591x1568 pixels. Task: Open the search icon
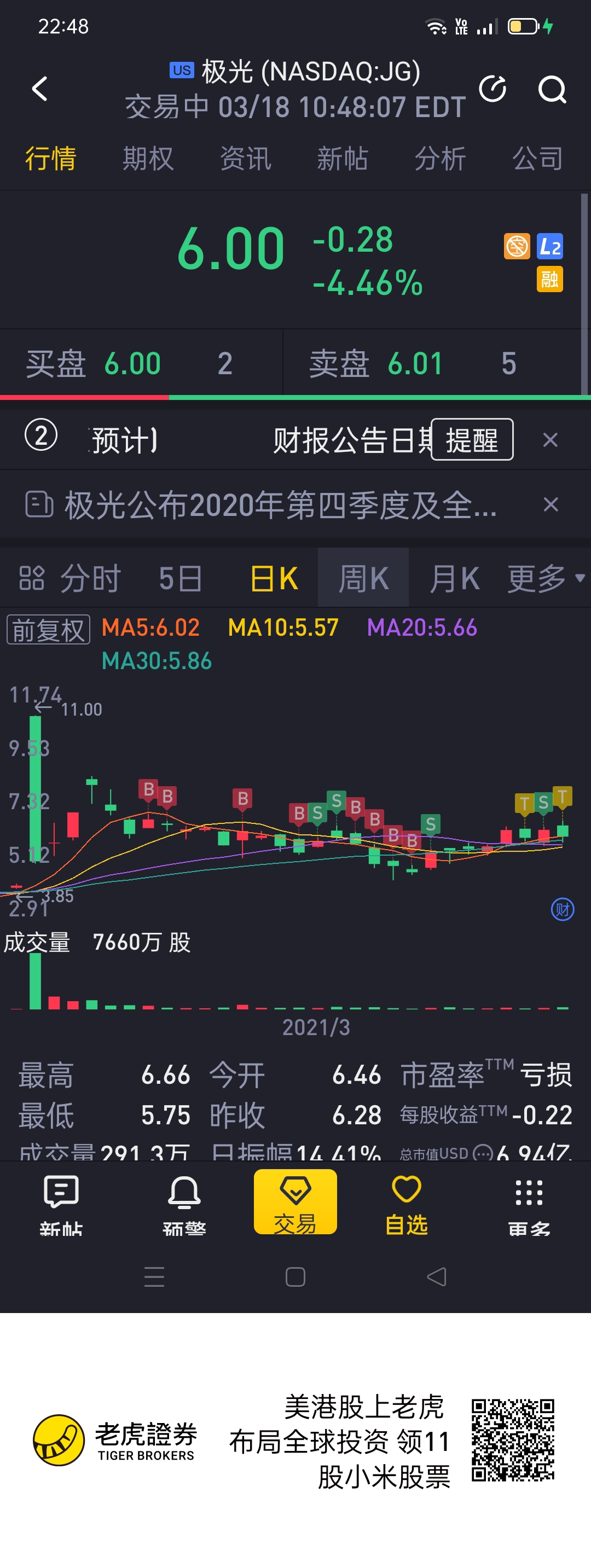pyautogui.click(x=552, y=90)
